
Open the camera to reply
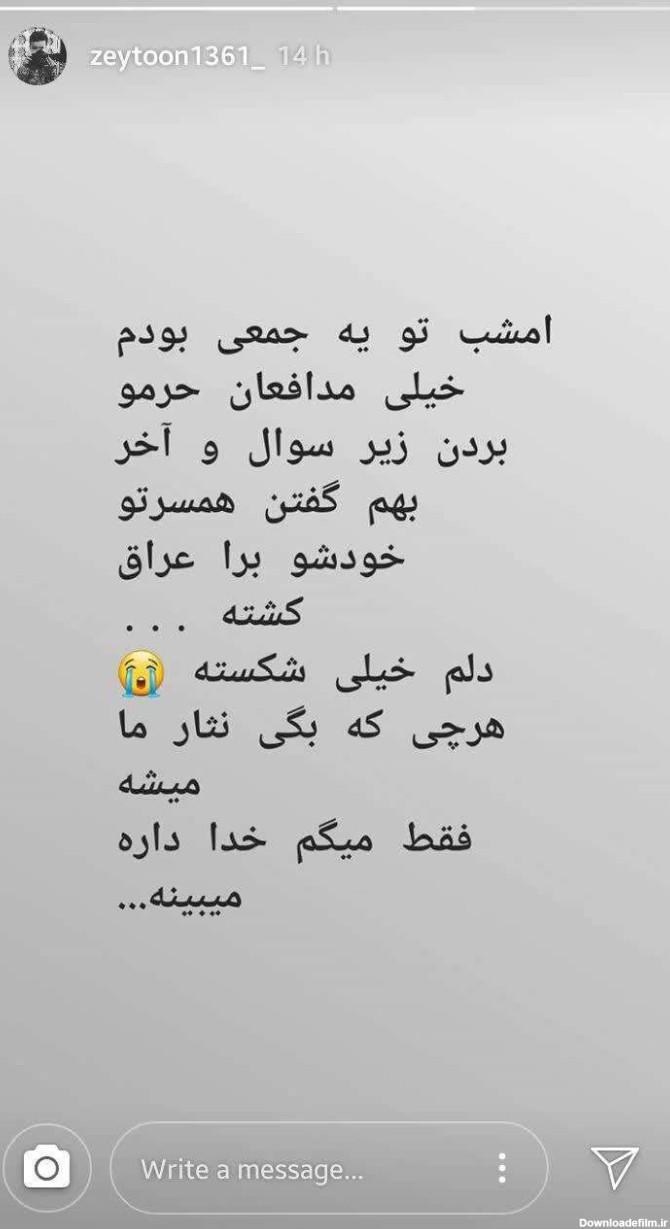[x=47, y=1168]
